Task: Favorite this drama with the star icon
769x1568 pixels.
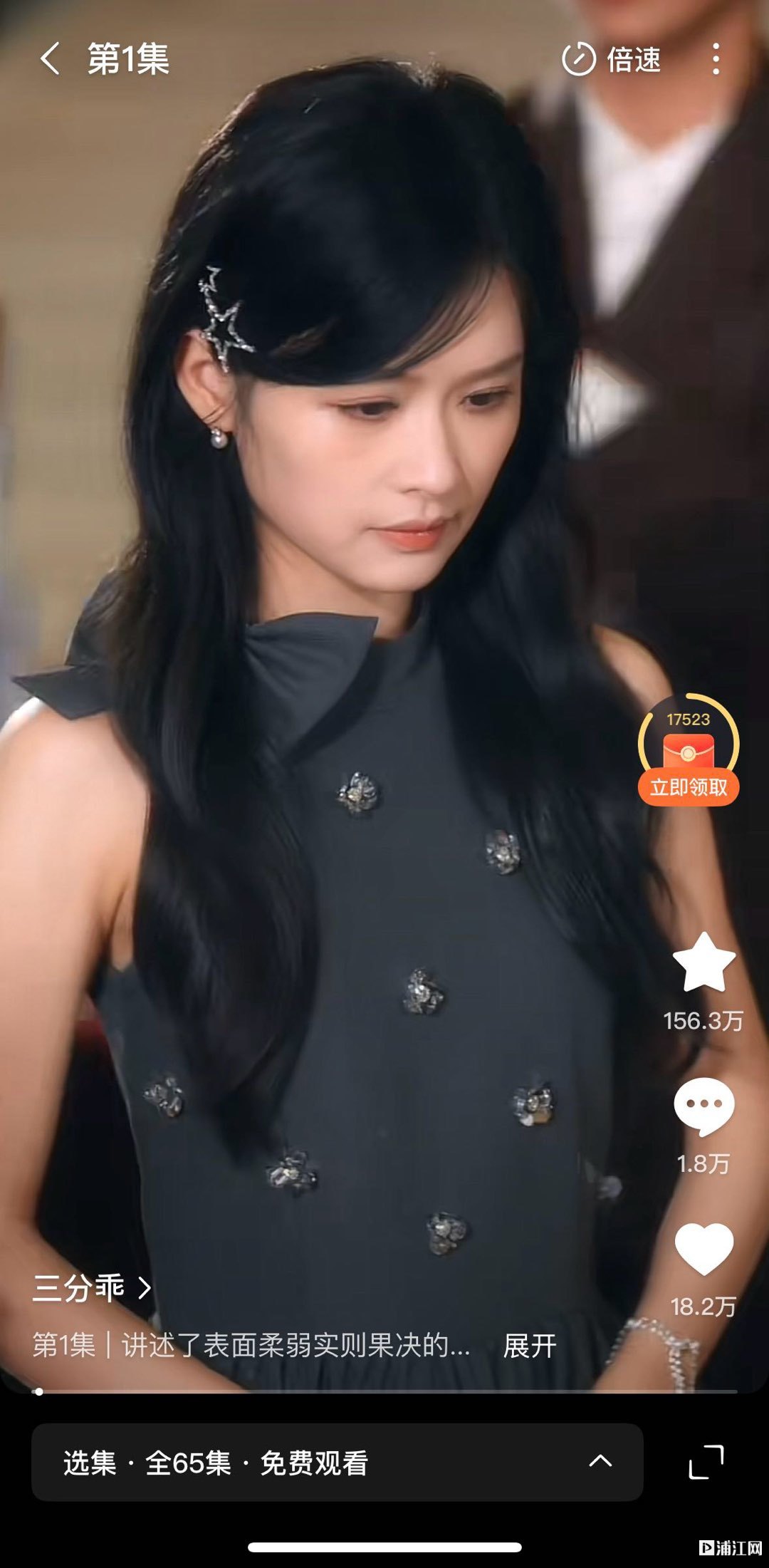Action: tap(703, 962)
